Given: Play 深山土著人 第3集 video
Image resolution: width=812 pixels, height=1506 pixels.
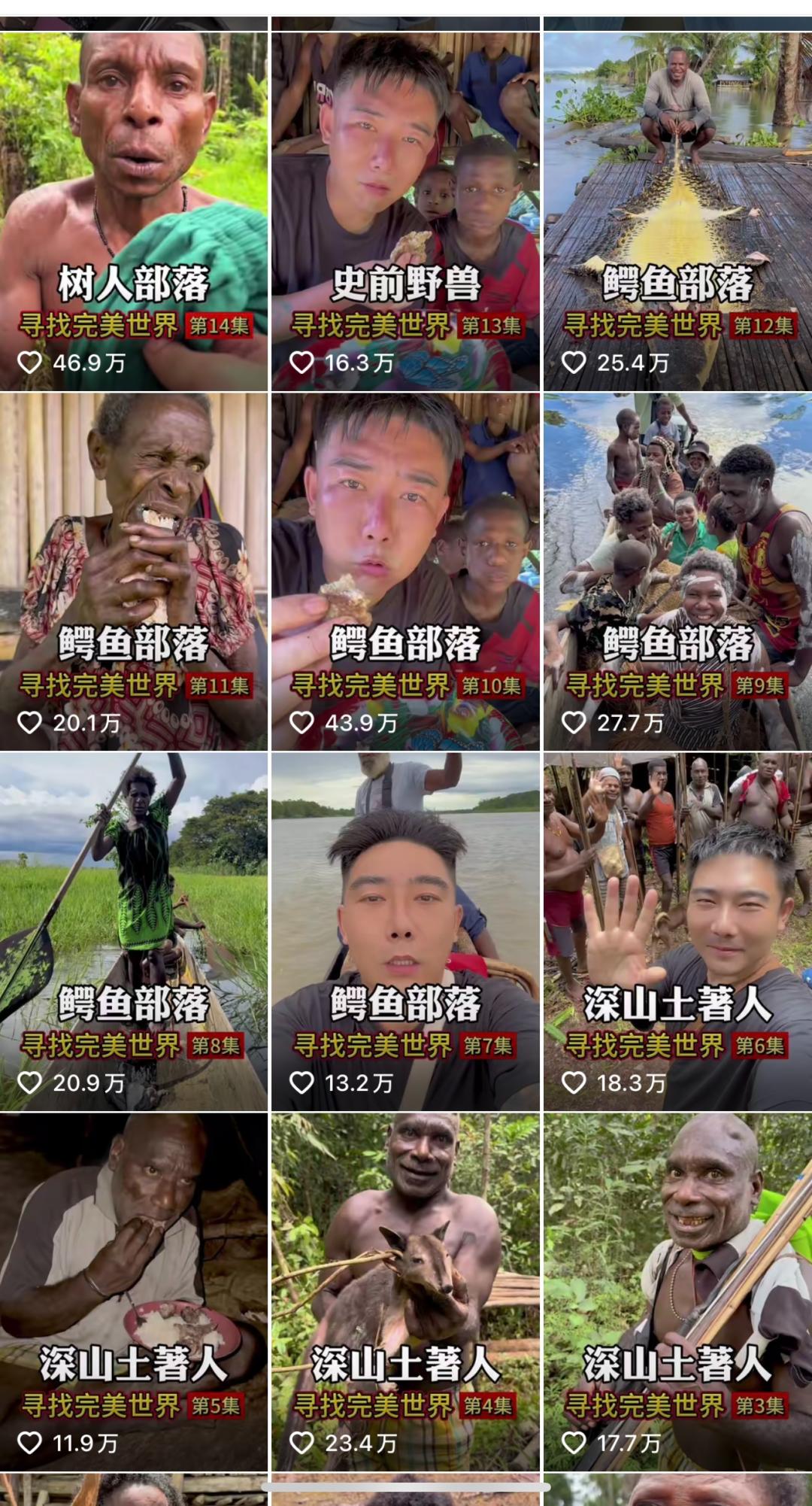Looking at the screenshot, I should pos(677,1291).
